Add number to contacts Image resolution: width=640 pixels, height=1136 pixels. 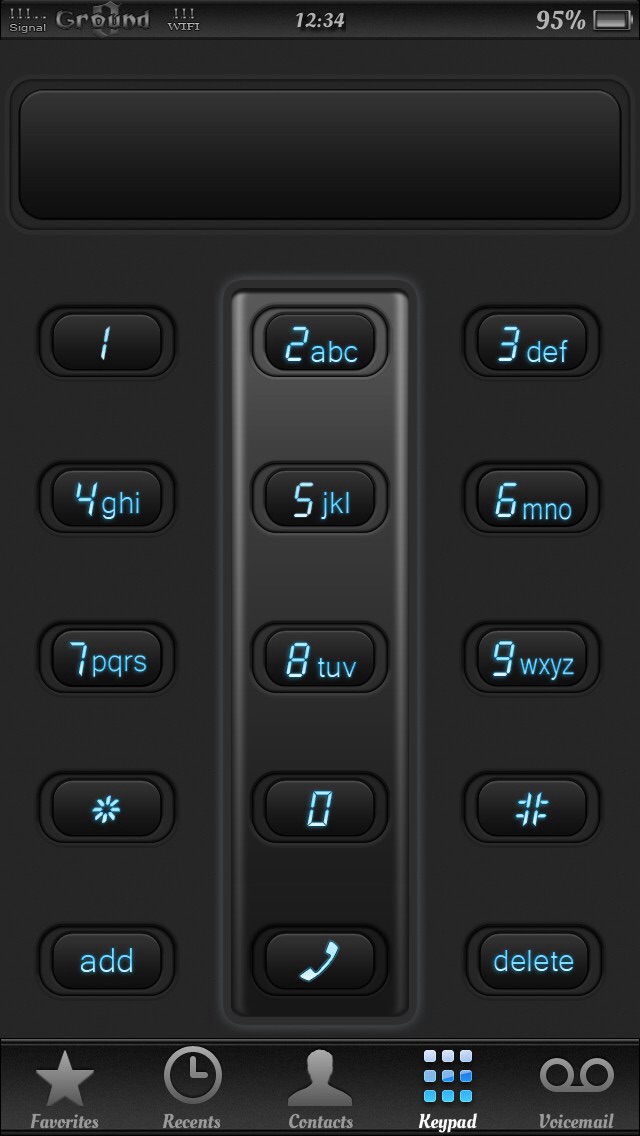click(107, 961)
